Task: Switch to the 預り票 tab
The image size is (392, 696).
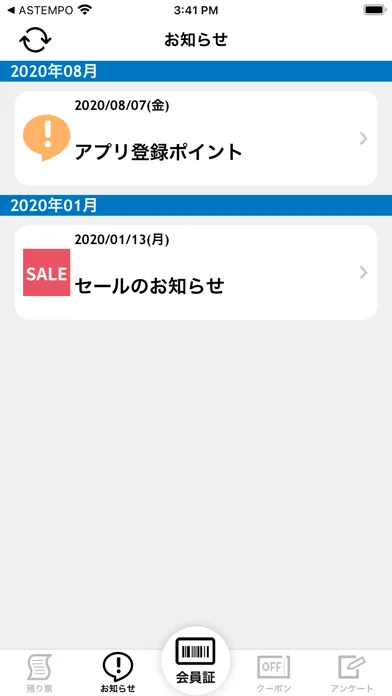Action: (40, 673)
